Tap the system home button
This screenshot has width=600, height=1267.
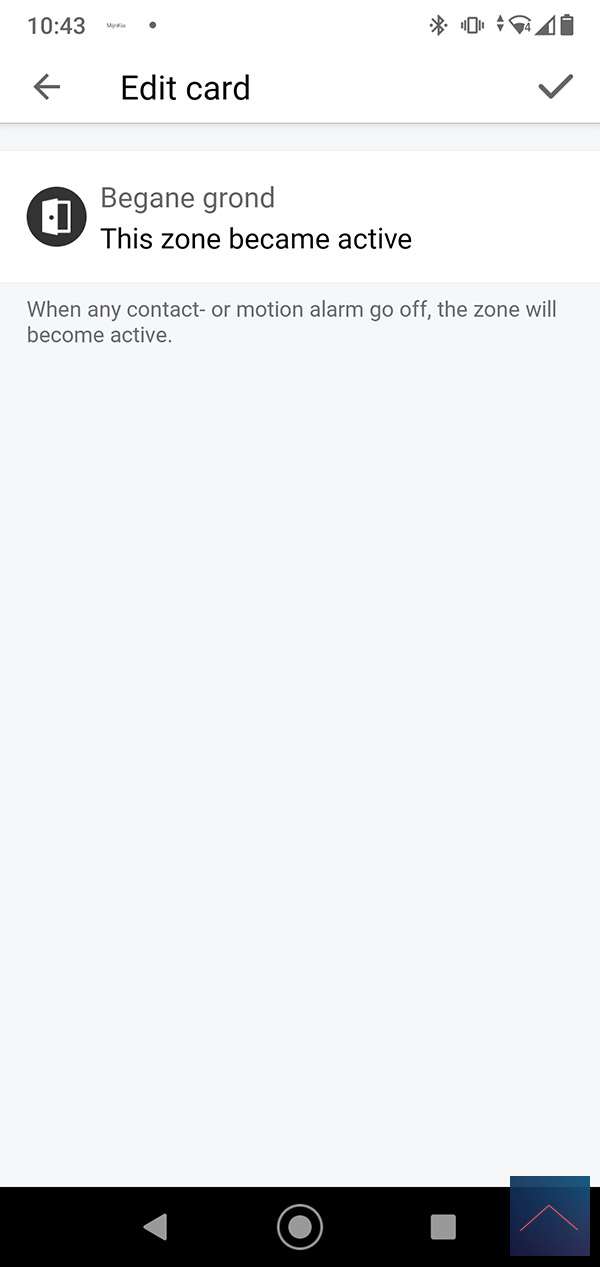(299, 1226)
